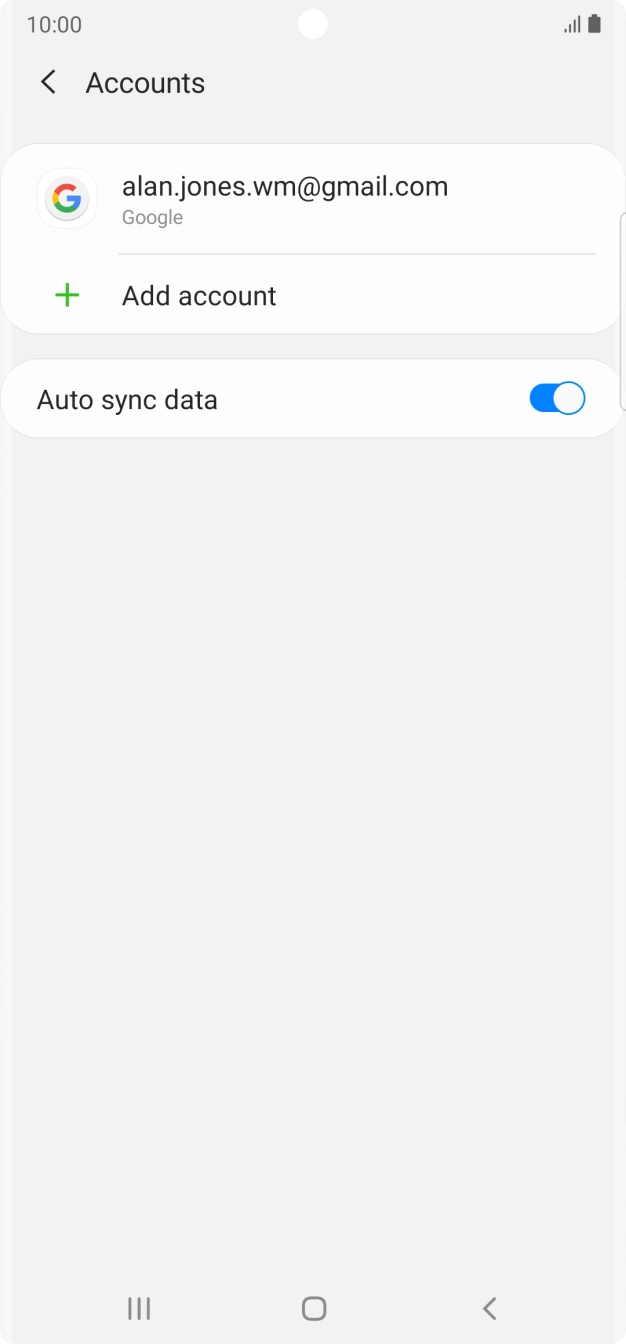
Task: Go to the home screen
Action: coord(314,1308)
